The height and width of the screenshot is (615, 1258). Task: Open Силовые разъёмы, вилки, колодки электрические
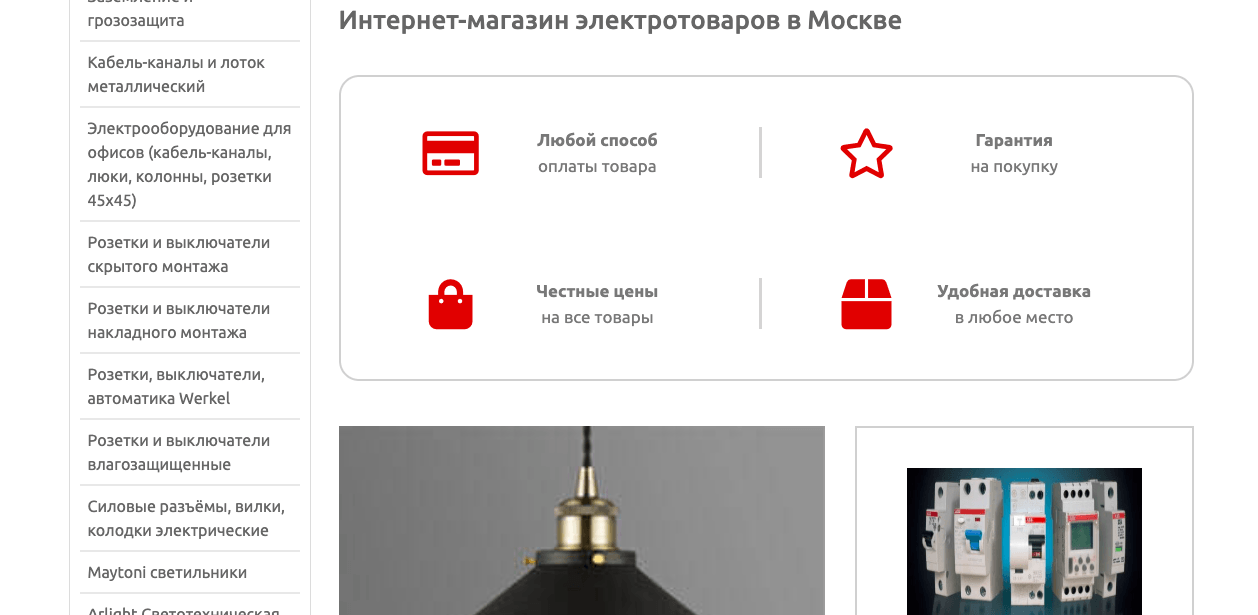(186, 519)
